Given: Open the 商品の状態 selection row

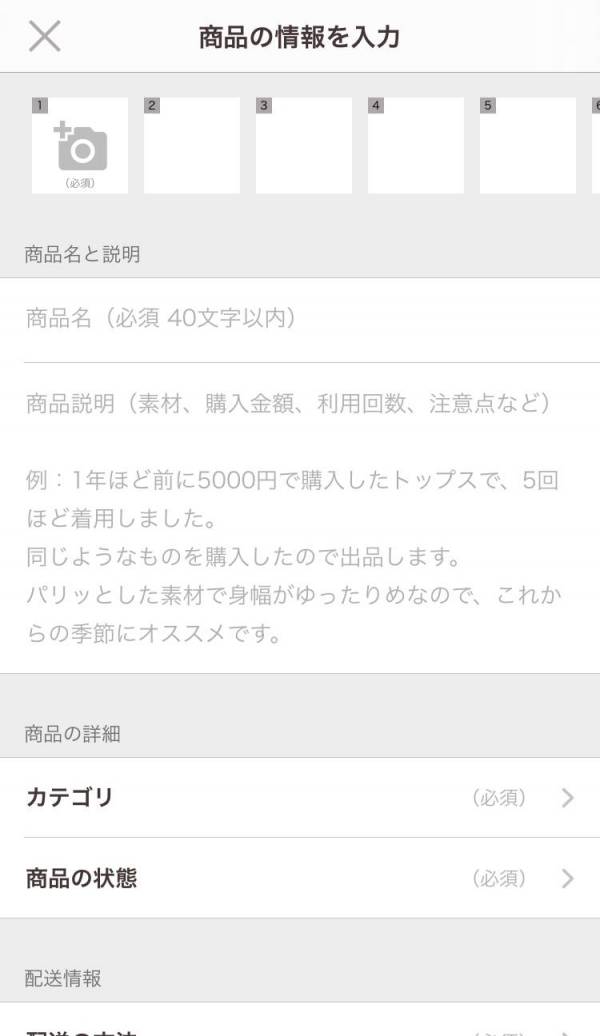Looking at the screenshot, I should click(x=300, y=878).
